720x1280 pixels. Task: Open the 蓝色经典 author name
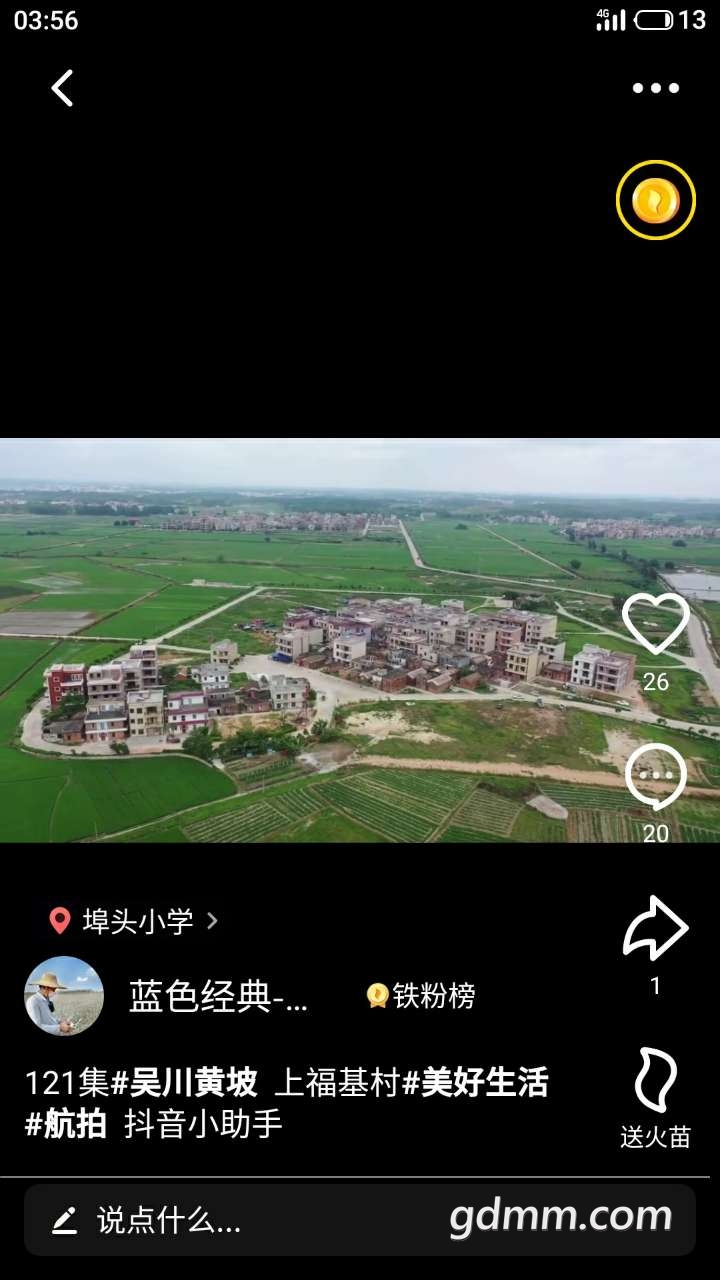pyautogui.click(x=218, y=997)
